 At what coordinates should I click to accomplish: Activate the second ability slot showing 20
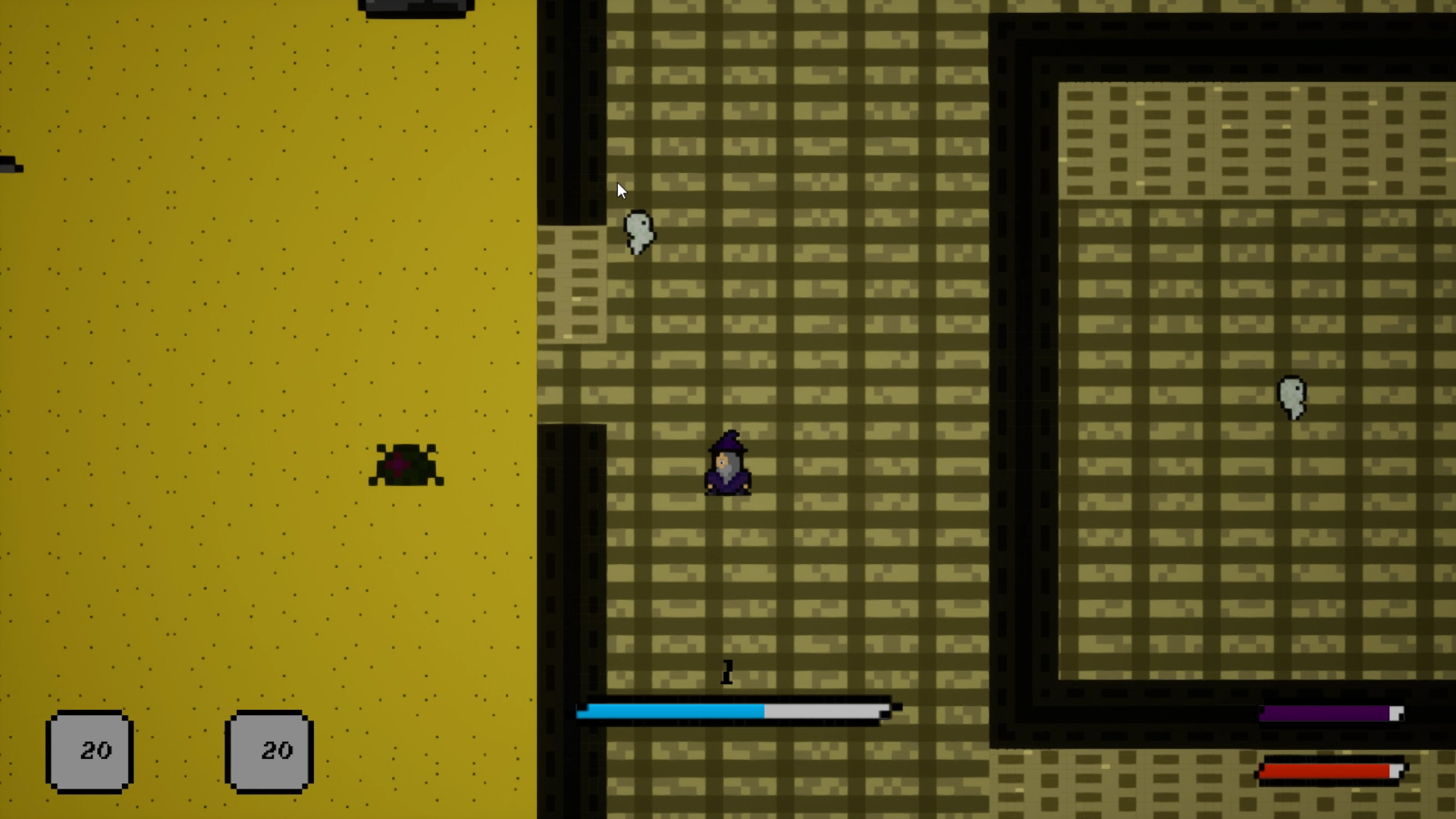coord(269,751)
